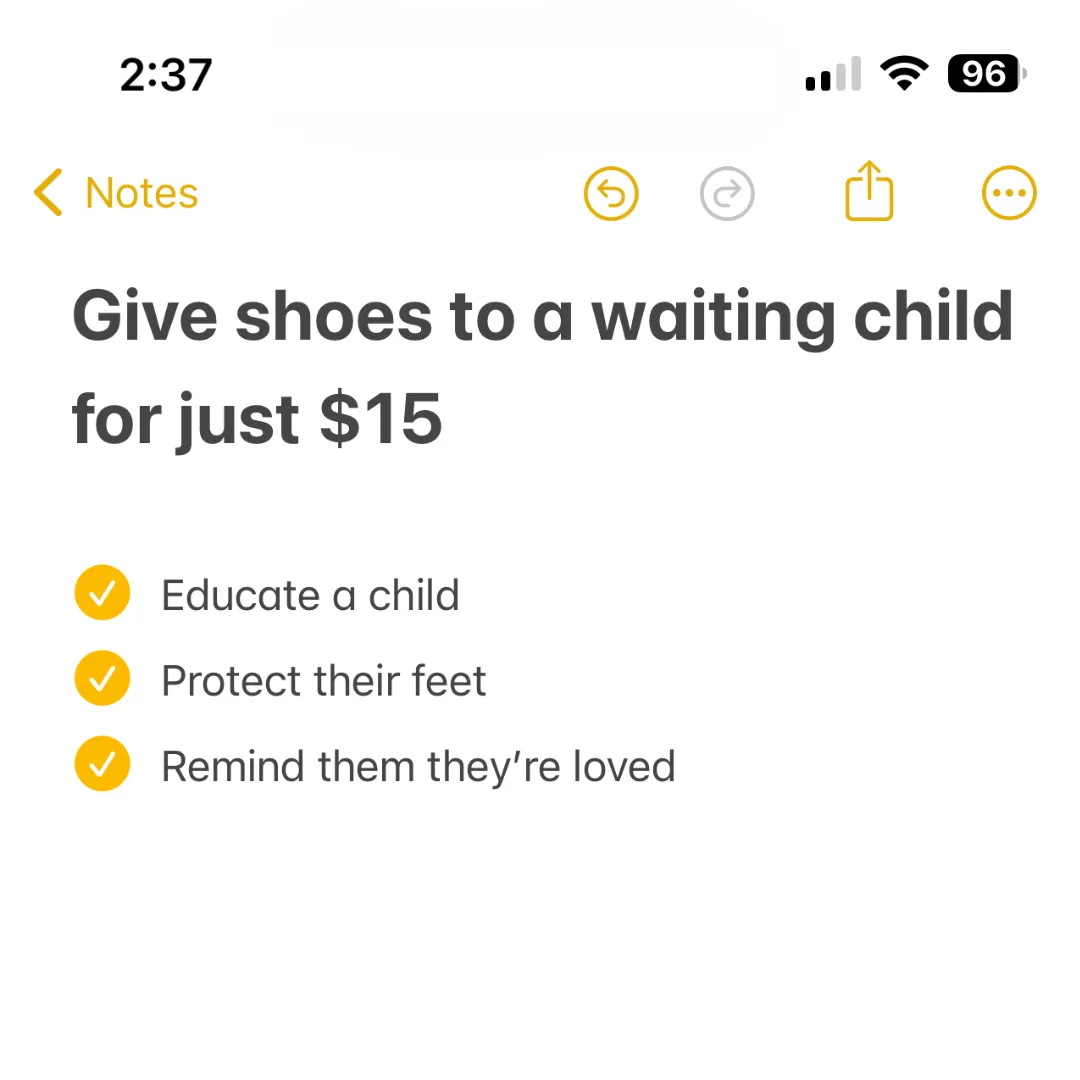The height and width of the screenshot is (1080, 1080).
Task: Uncheck 'Remind them they're loved' item
Action: (102, 765)
